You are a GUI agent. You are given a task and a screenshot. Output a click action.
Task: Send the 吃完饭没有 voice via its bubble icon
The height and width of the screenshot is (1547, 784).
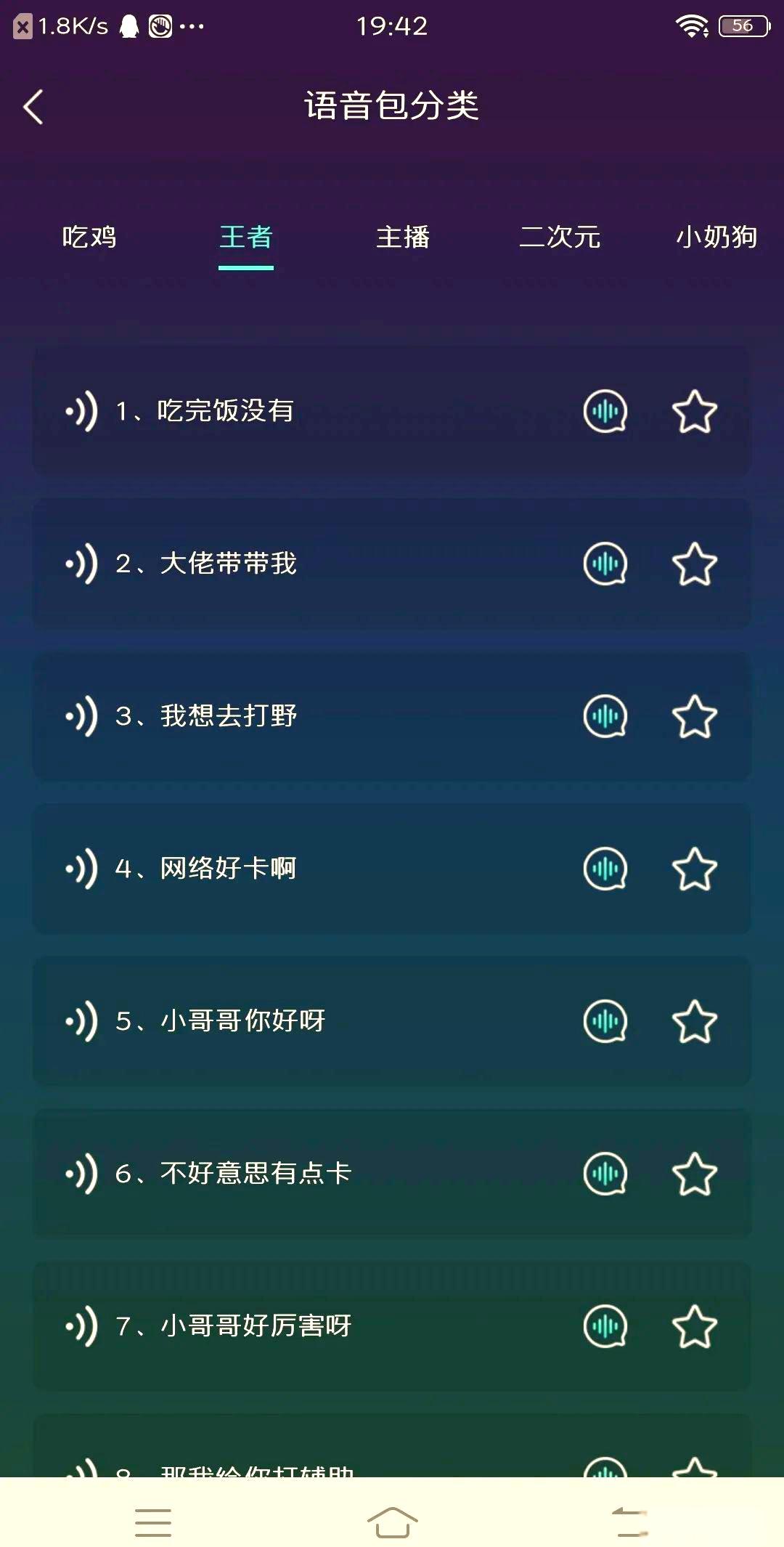tap(605, 411)
